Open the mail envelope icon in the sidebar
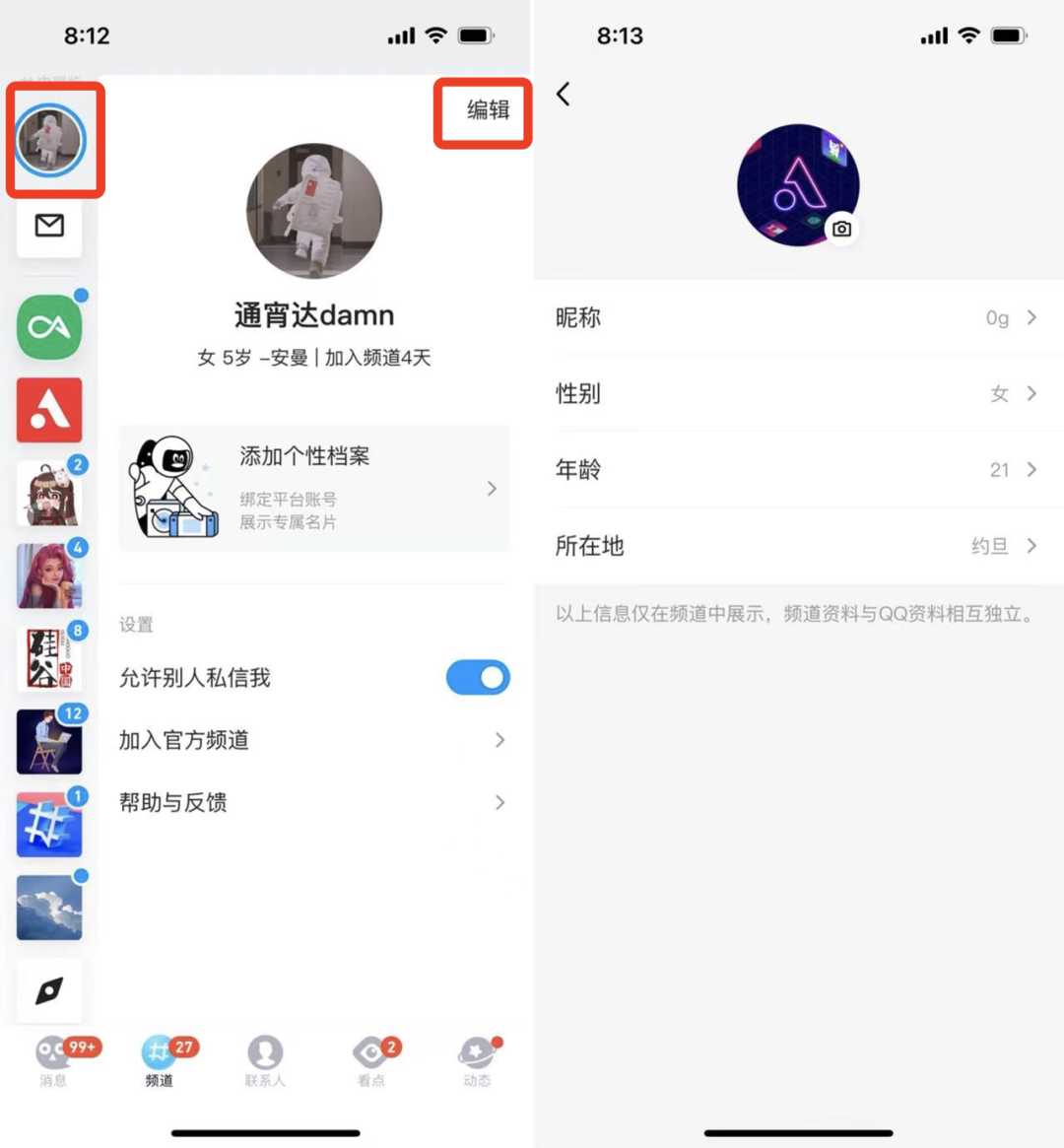Viewport: 1064px width, 1148px height. click(49, 226)
